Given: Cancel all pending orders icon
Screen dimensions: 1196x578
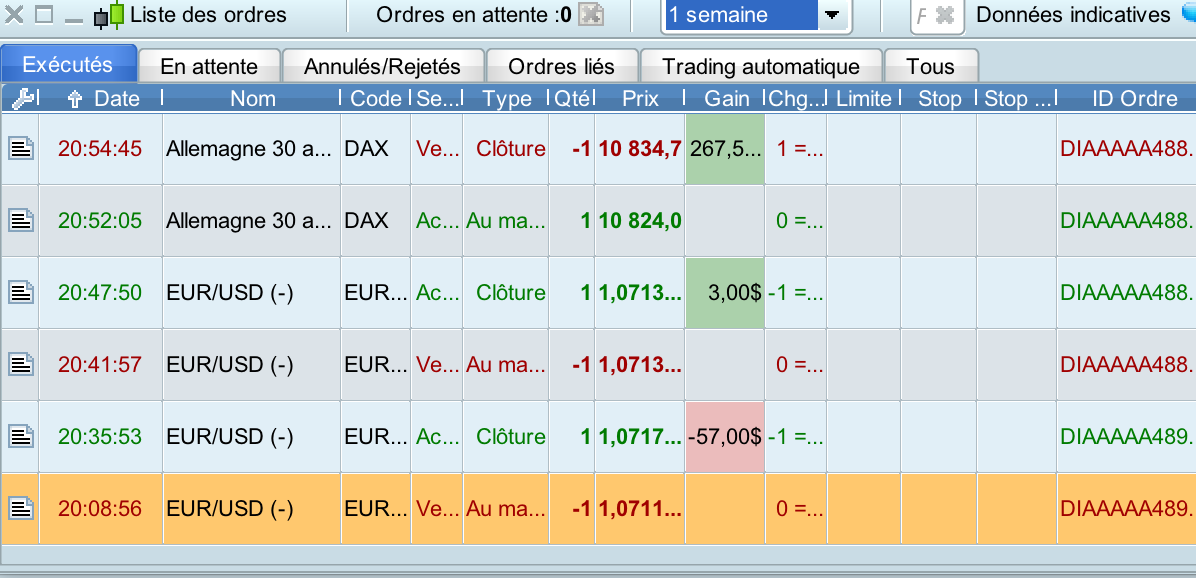Looking at the screenshot, I should 591,16.
